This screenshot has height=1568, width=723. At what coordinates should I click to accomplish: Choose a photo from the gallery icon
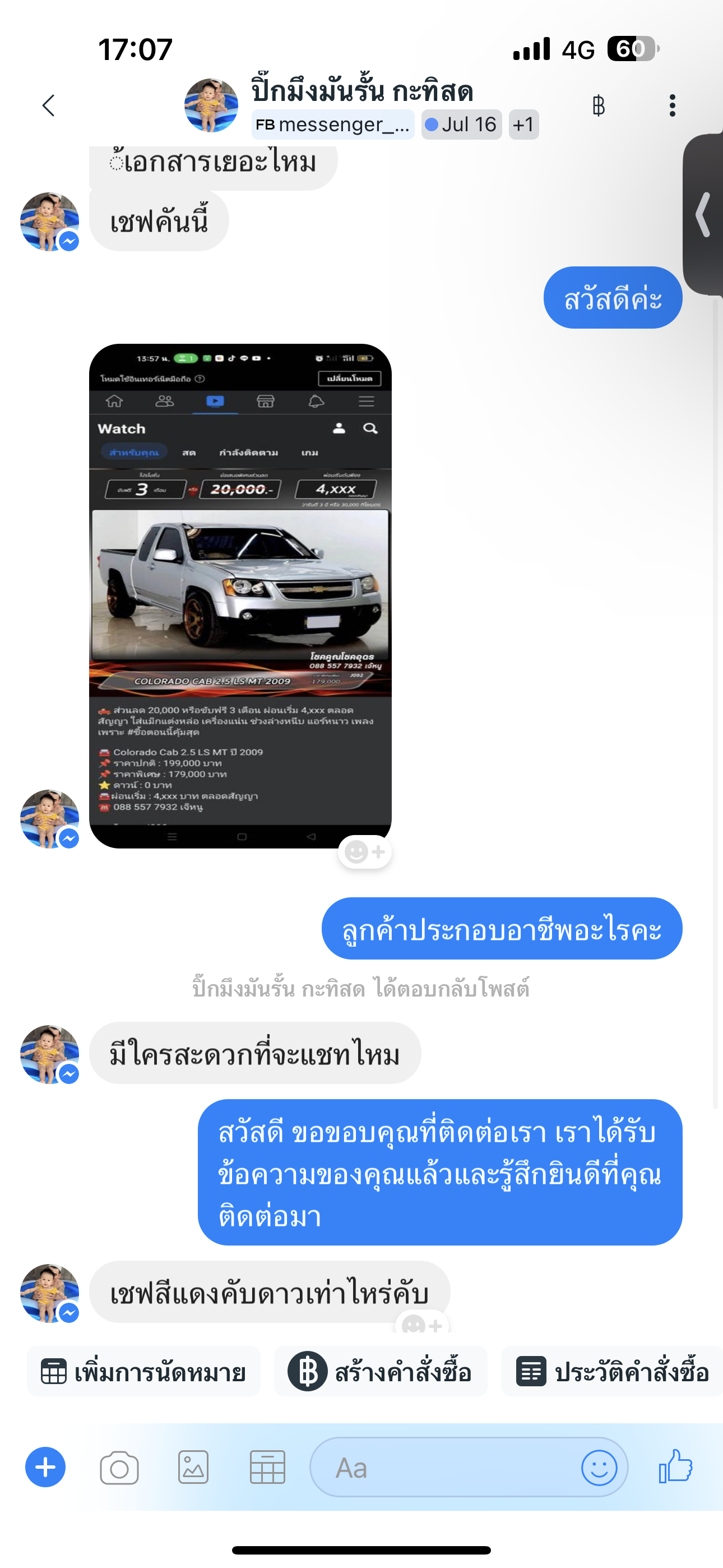click(x=193, y=1468)
